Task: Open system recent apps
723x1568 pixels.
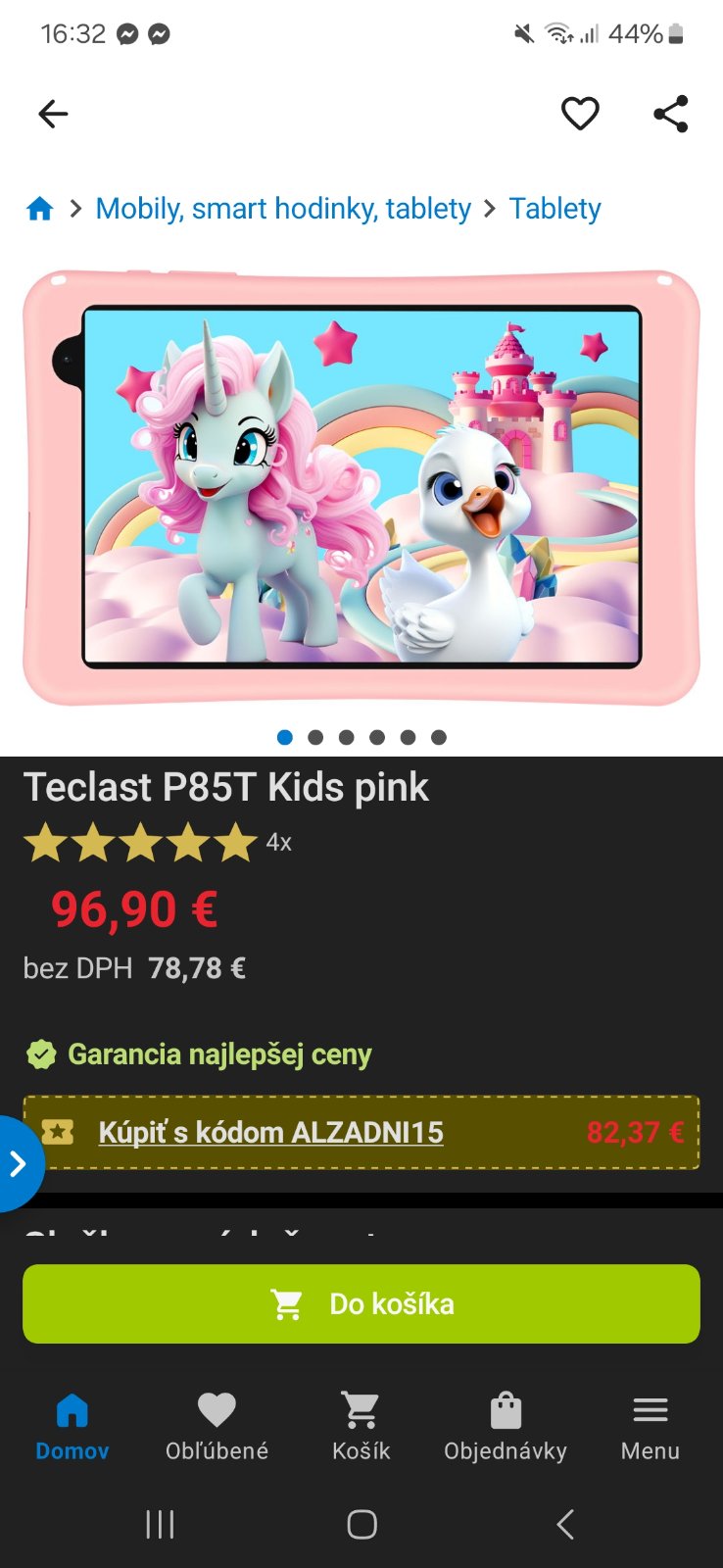Action: (160, 1525)
